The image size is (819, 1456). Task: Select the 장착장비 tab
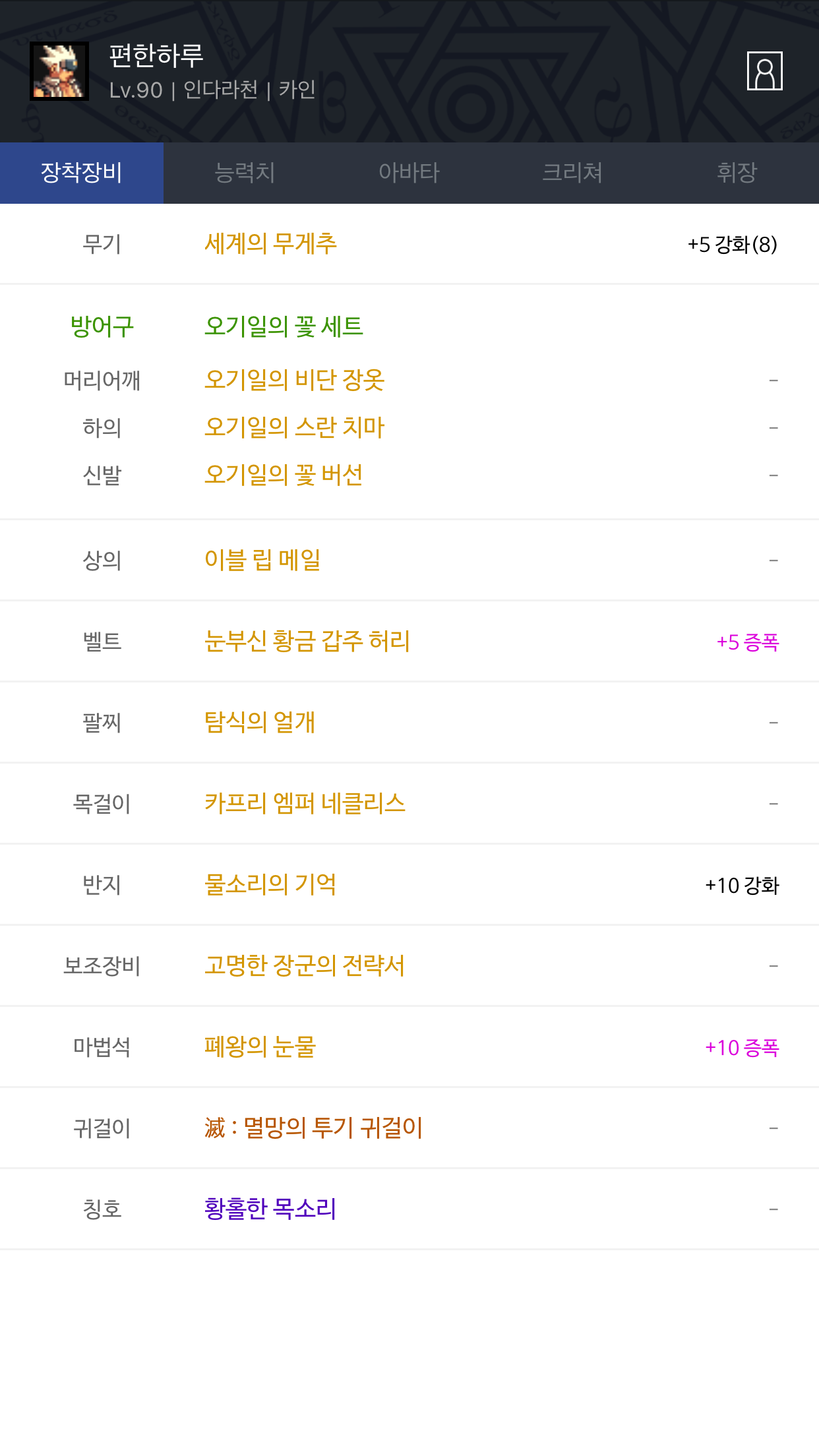(x=82, y=173)
